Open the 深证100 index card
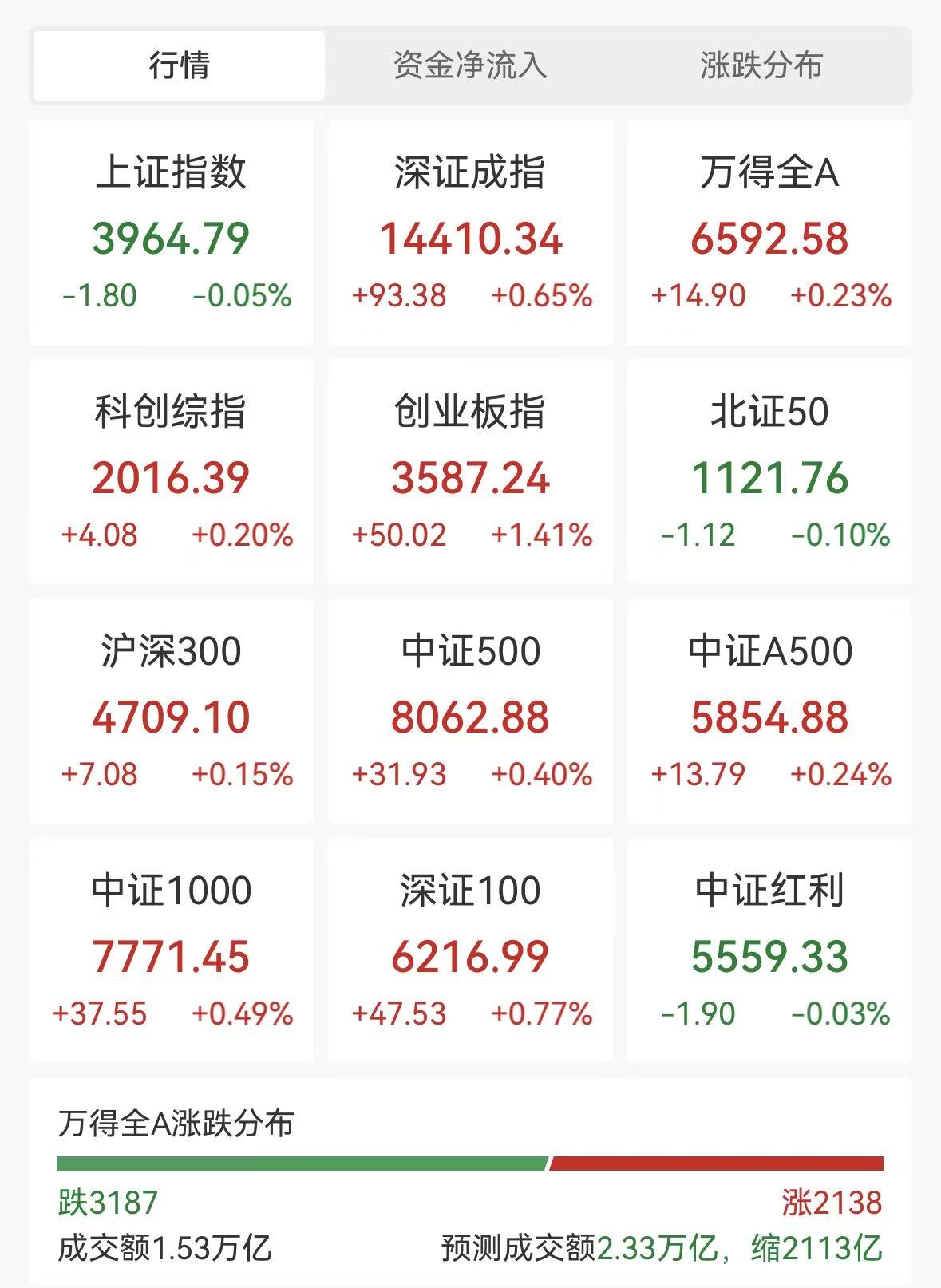Viewport: 941px width, 1288px height. (x=470, y=950)
